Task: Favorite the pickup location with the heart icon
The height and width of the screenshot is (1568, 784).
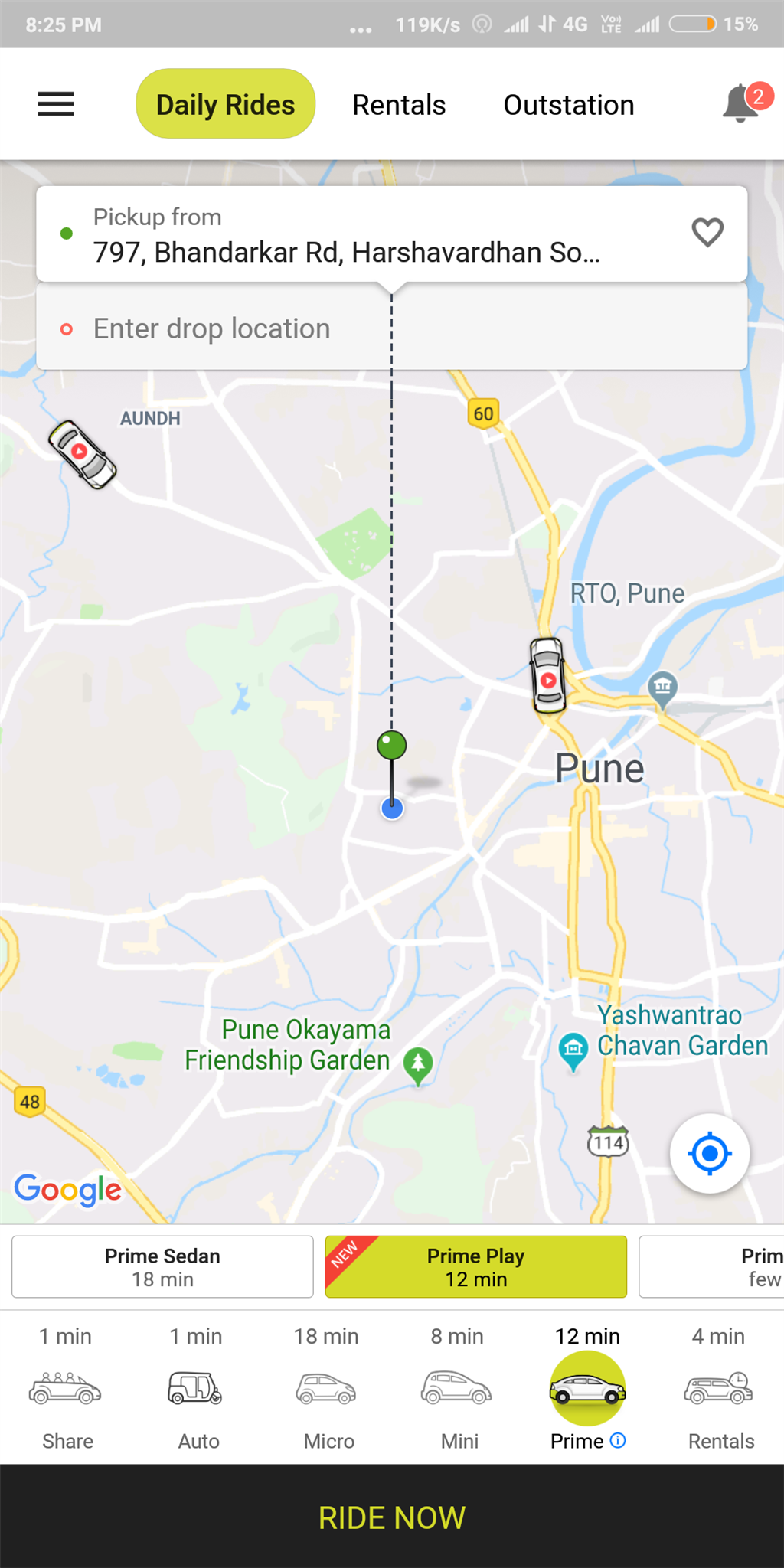Action: [x=707, y=232]
